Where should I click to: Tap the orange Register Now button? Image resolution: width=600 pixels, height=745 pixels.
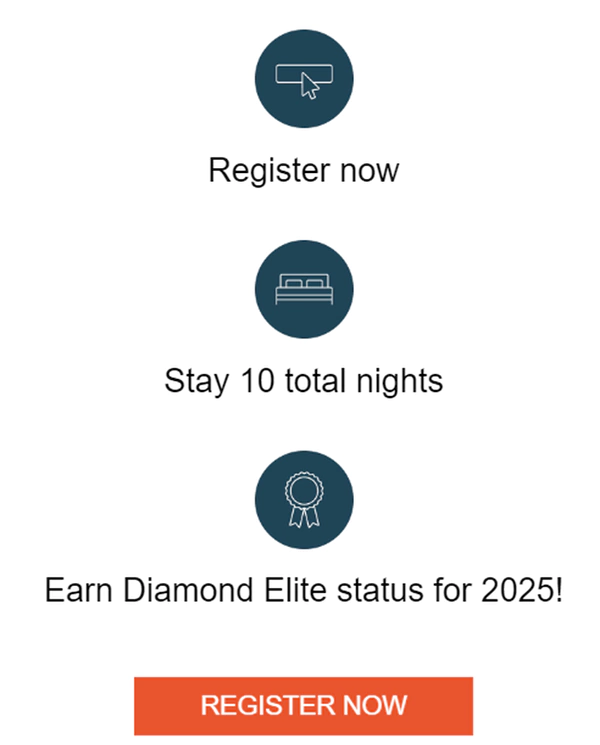coord(303,705)
